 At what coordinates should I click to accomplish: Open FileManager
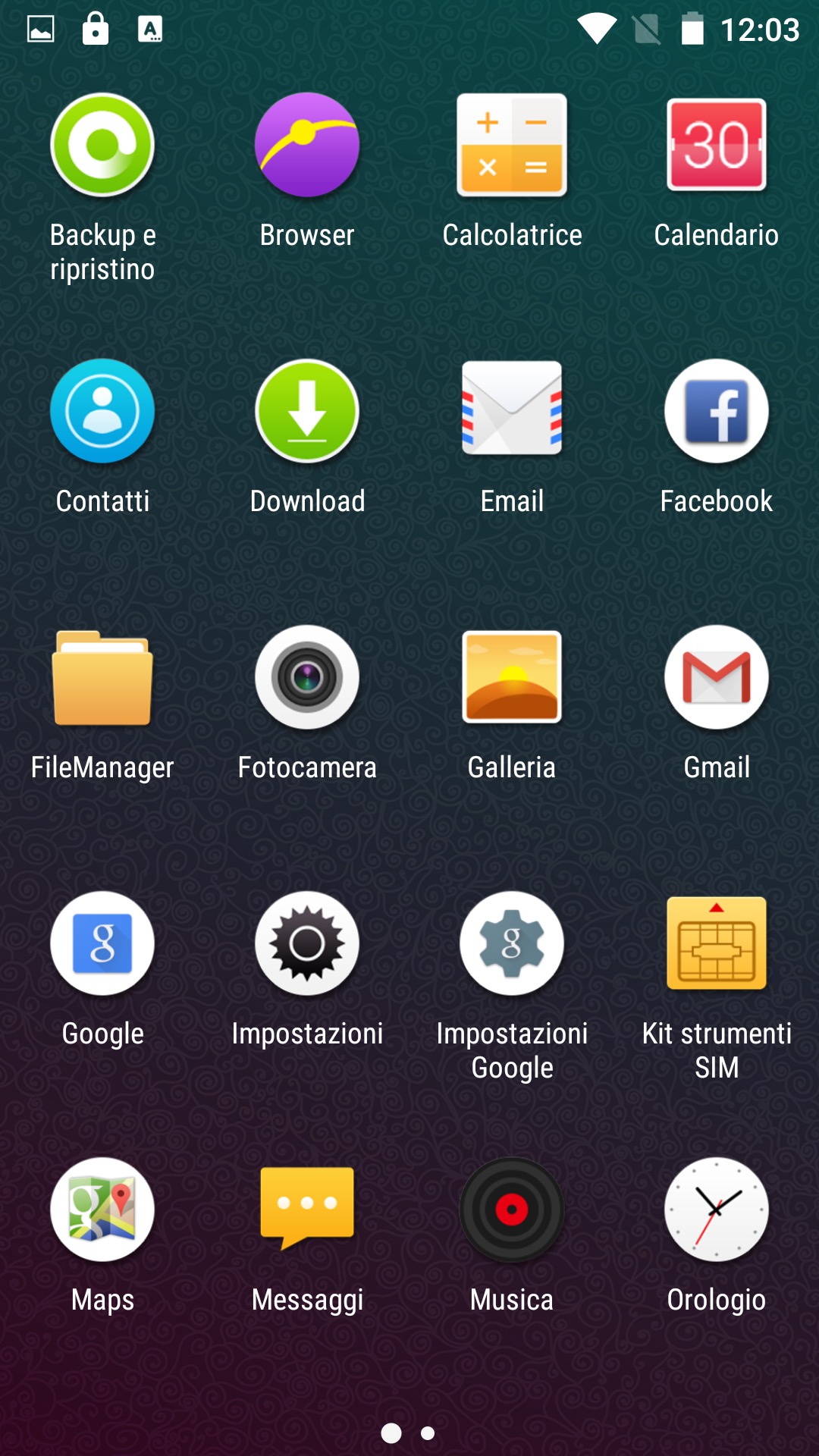click(102, 677)
